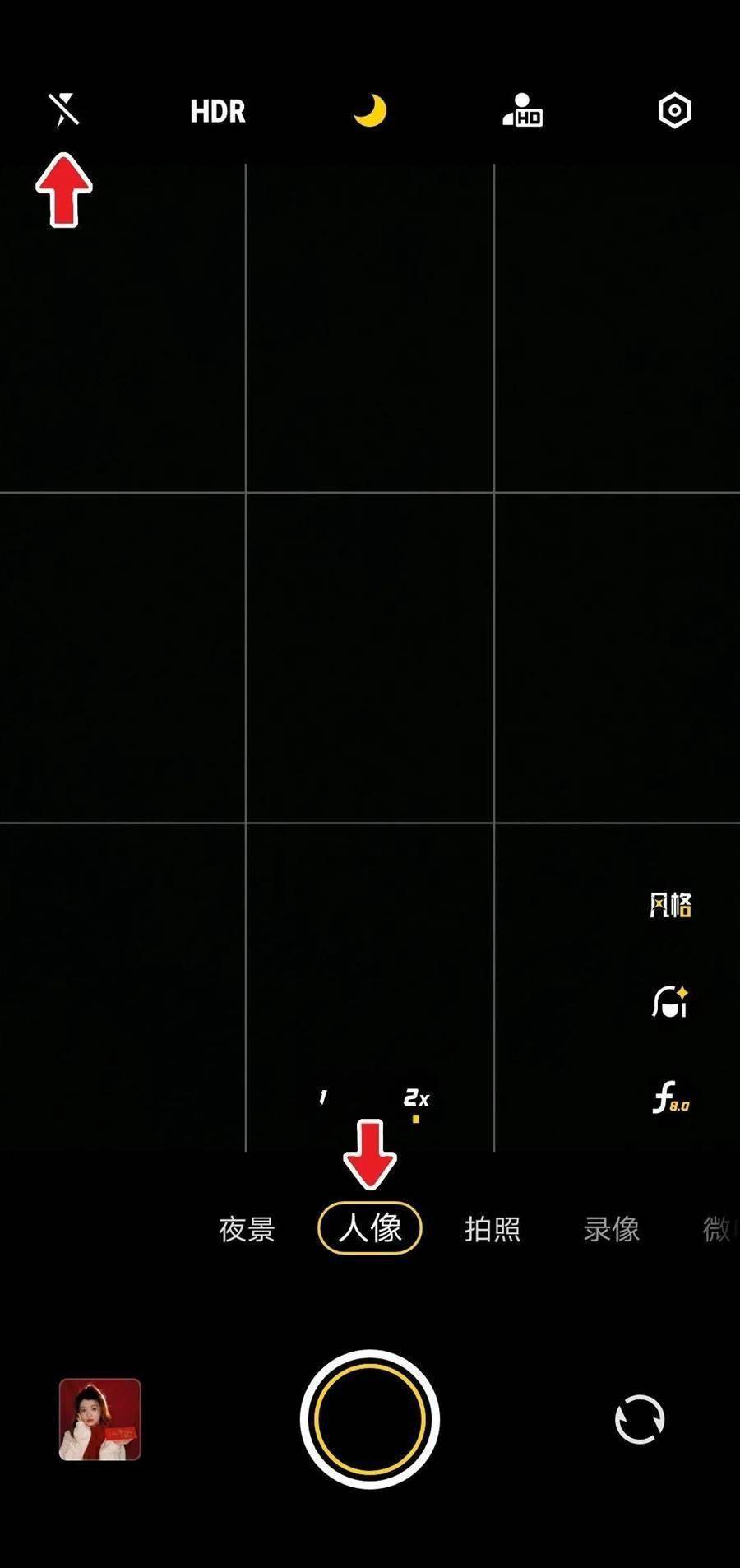Tap the shutter button
Image resolution: width=740 pixels, height=1568 pixels.
pyautogui.click(x=370, y=1419)
